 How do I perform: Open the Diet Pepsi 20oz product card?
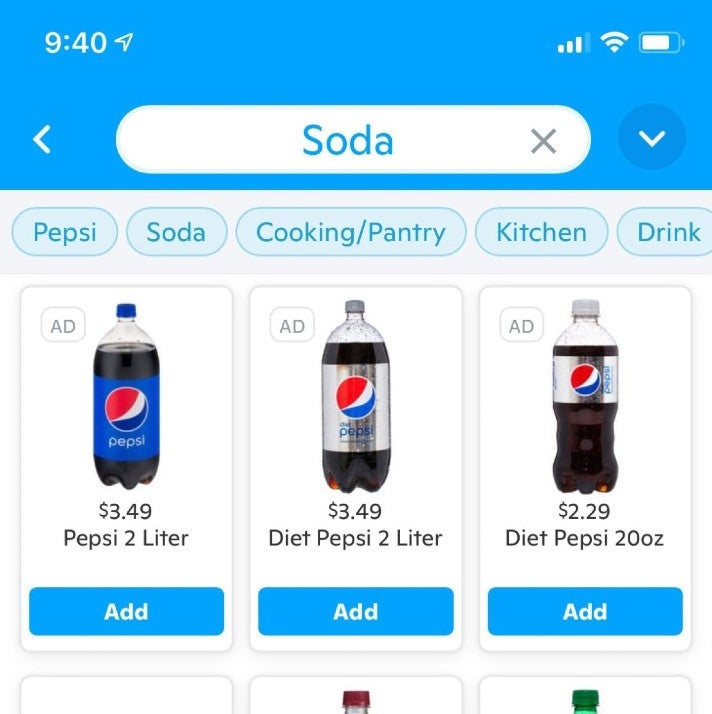585,420
